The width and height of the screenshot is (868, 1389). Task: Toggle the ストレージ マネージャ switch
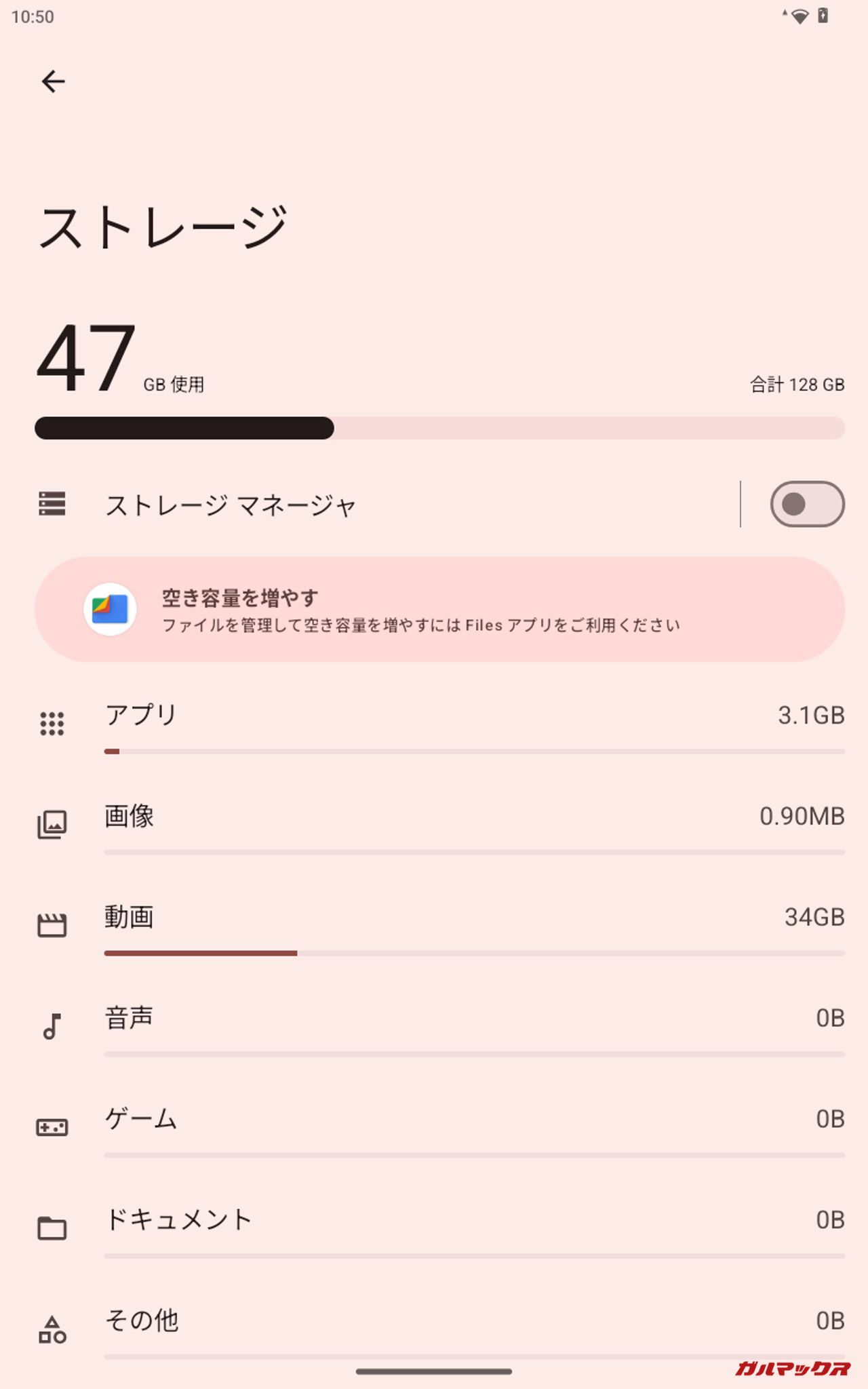pos(806,504)
